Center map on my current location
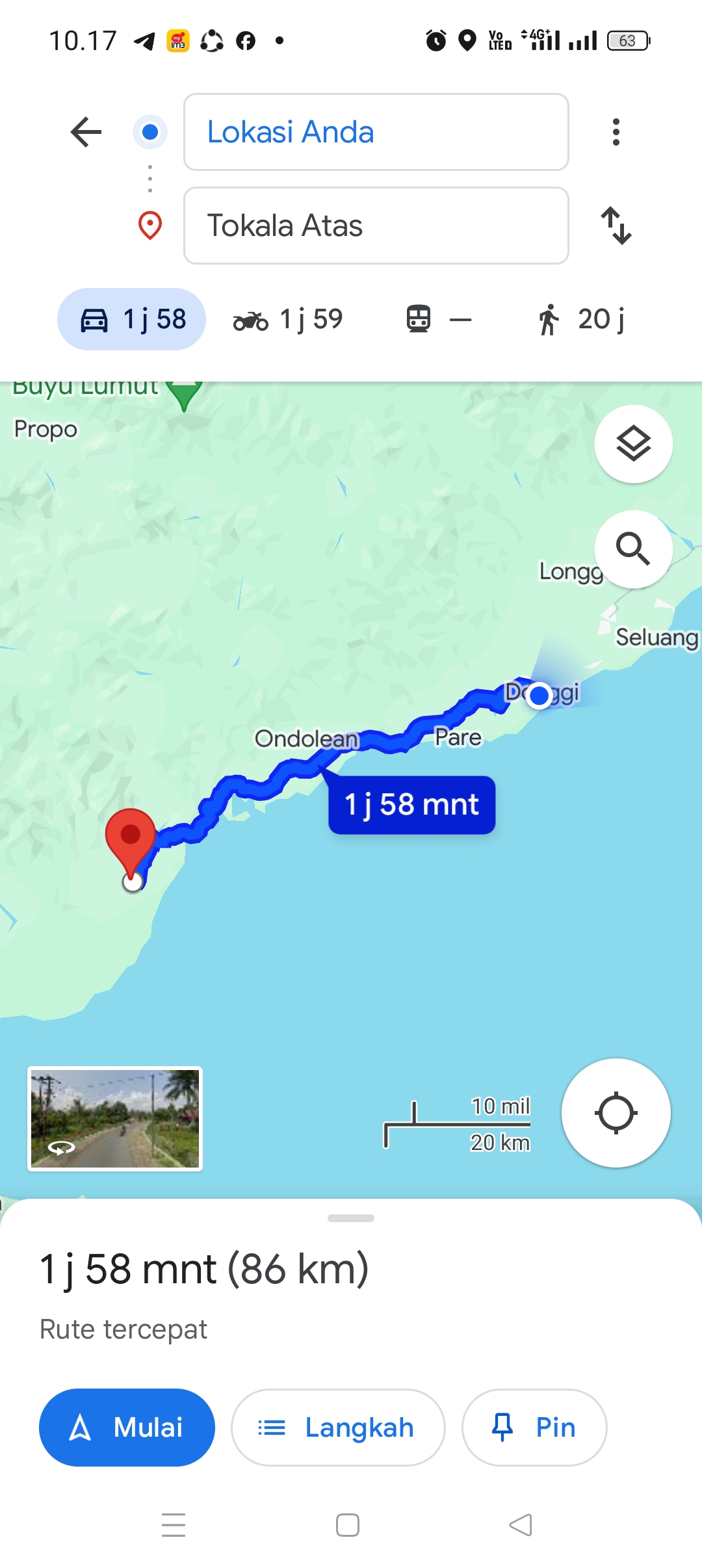Image resolution: width=702 pixels, height=1568 pixels. click(x=616, y=1113)
